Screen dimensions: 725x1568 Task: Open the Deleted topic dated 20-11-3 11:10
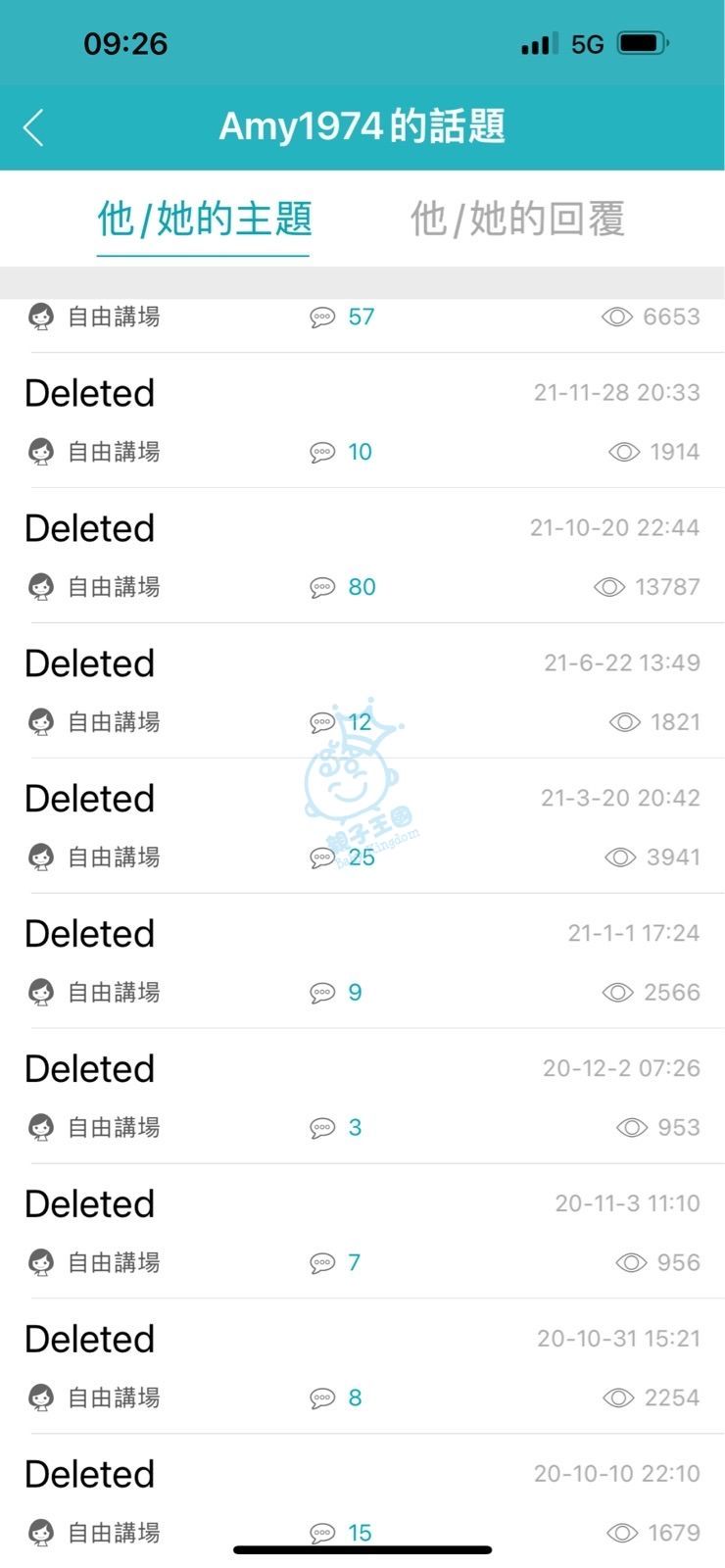[x=90, y=1205]
